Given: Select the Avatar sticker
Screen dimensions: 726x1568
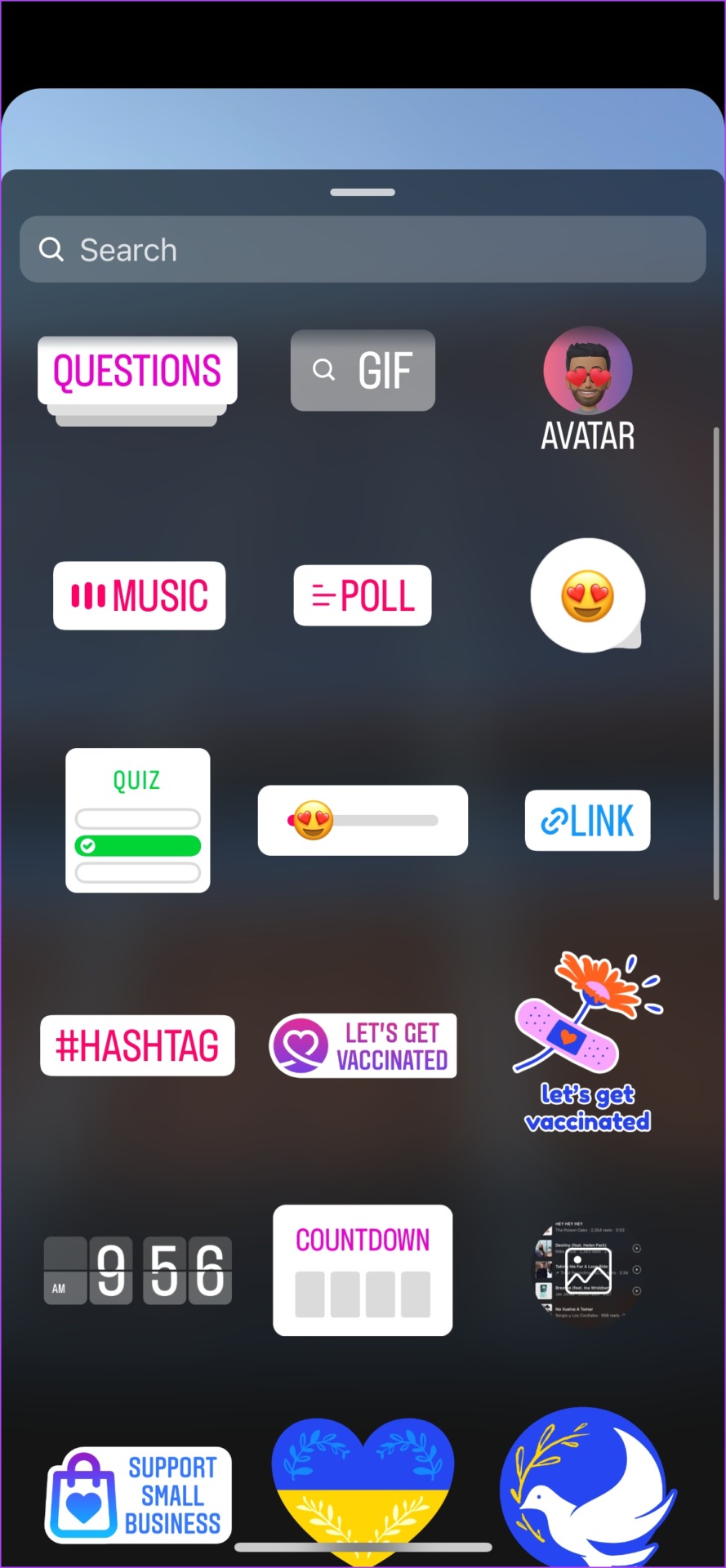Looking at the screenshot, I should [587, 389].
